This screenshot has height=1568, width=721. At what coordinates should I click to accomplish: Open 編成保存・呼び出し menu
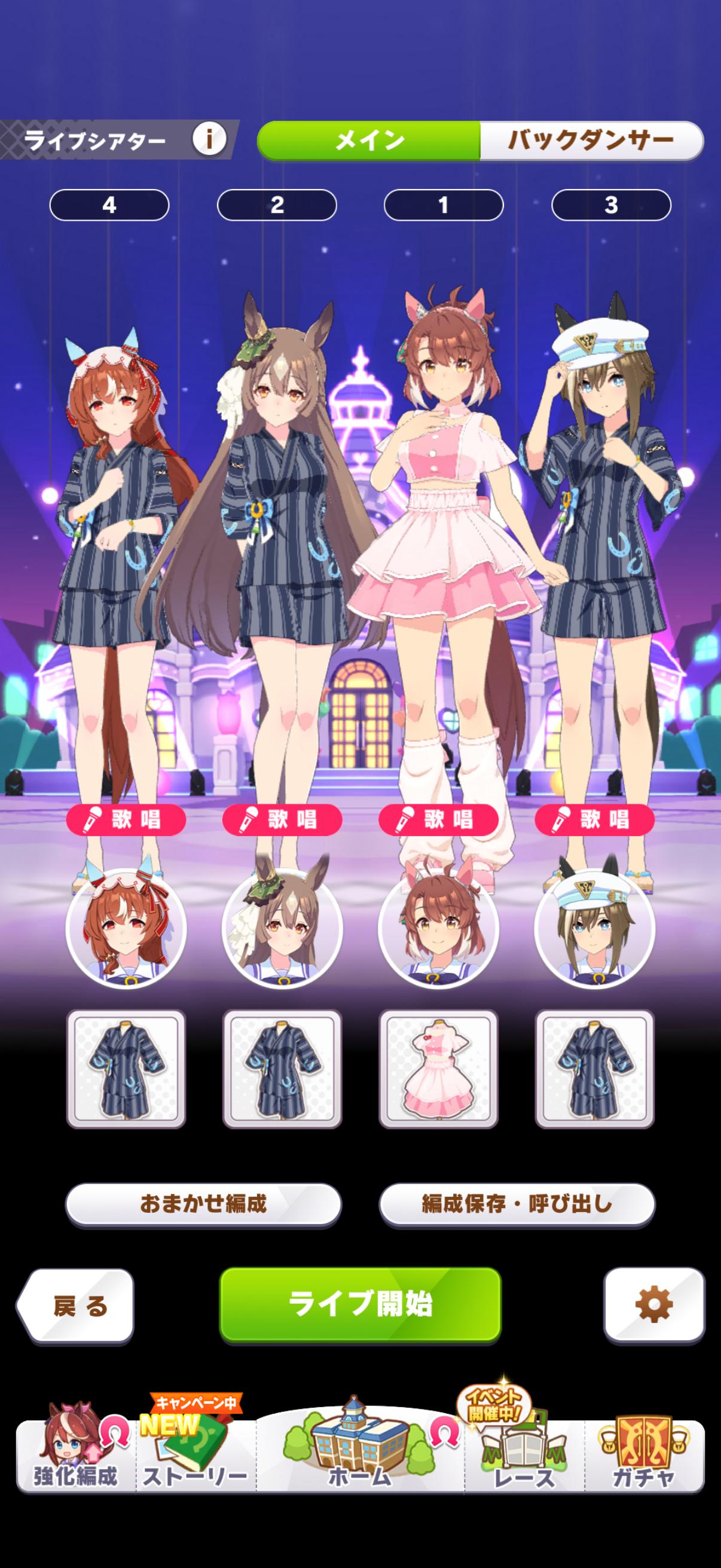click(517, 1203)
